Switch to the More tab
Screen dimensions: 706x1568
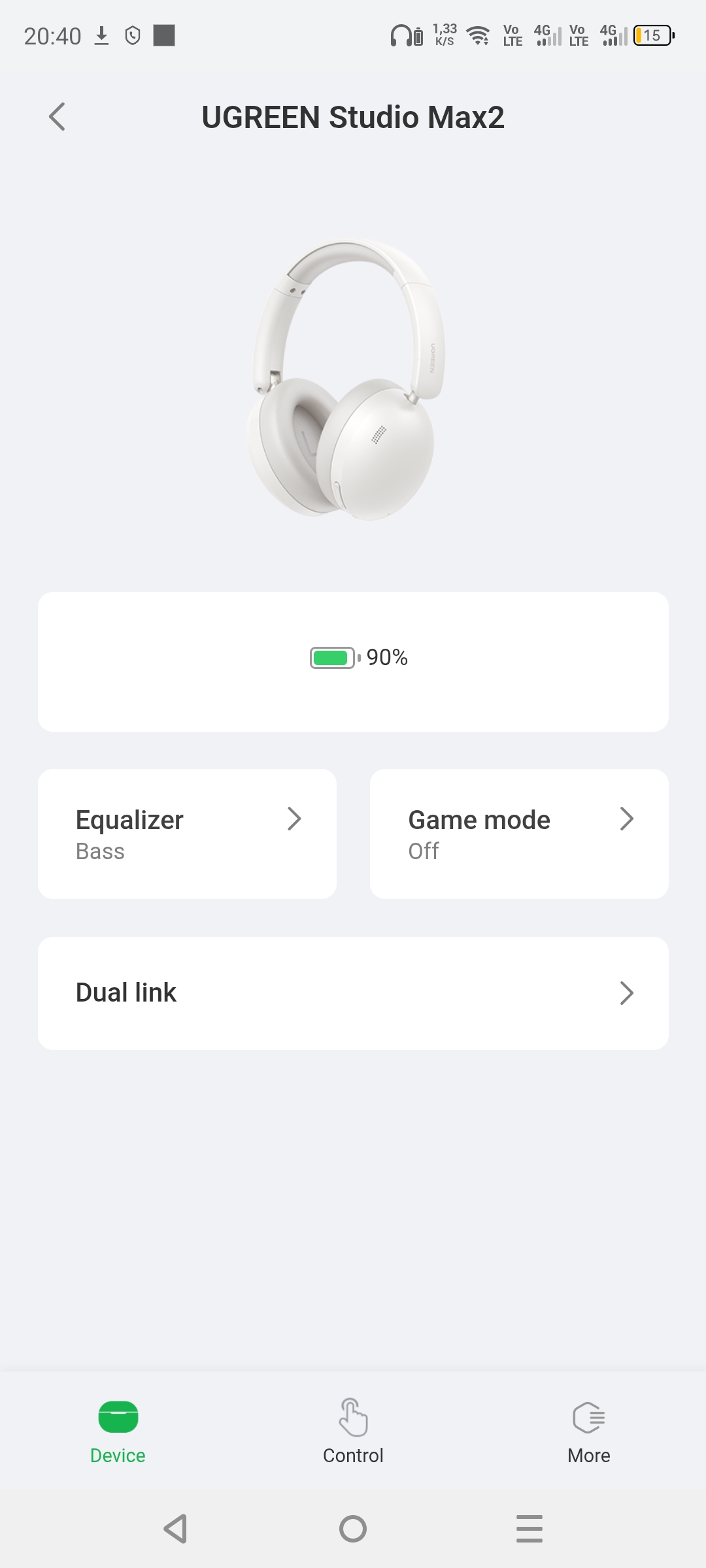588,1431
